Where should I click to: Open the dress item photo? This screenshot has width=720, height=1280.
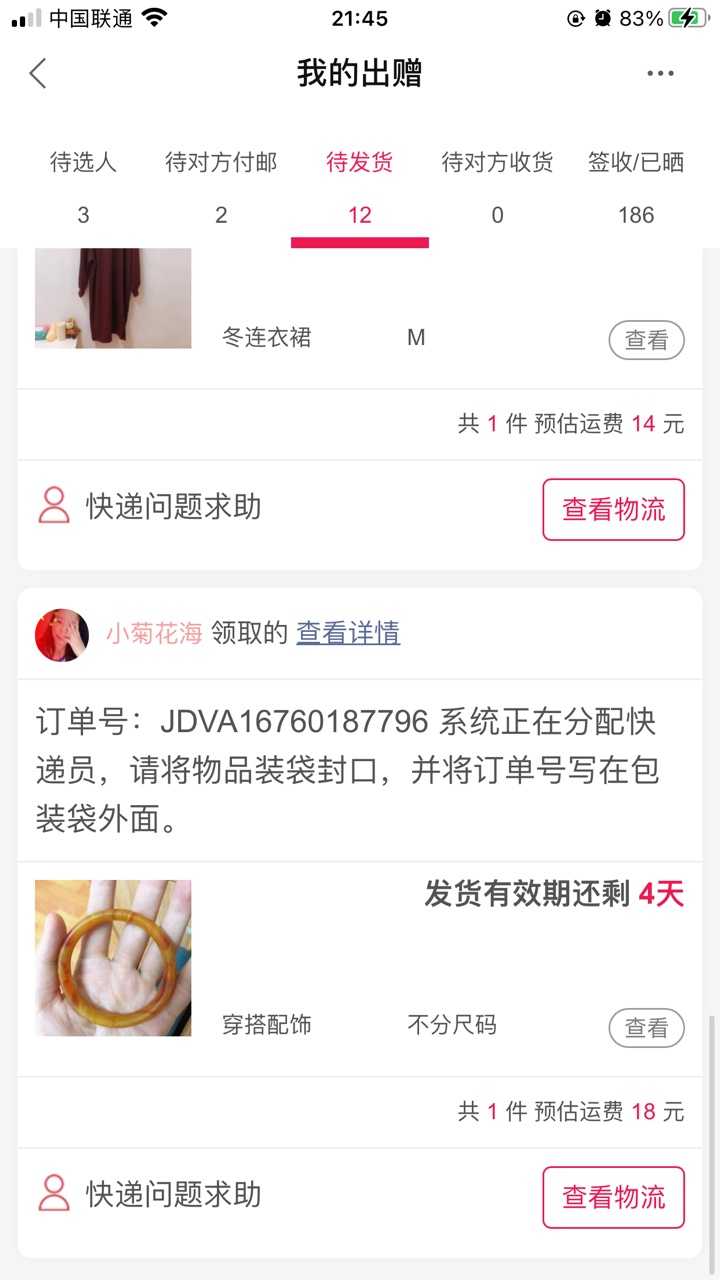click(x=113, y=298)
